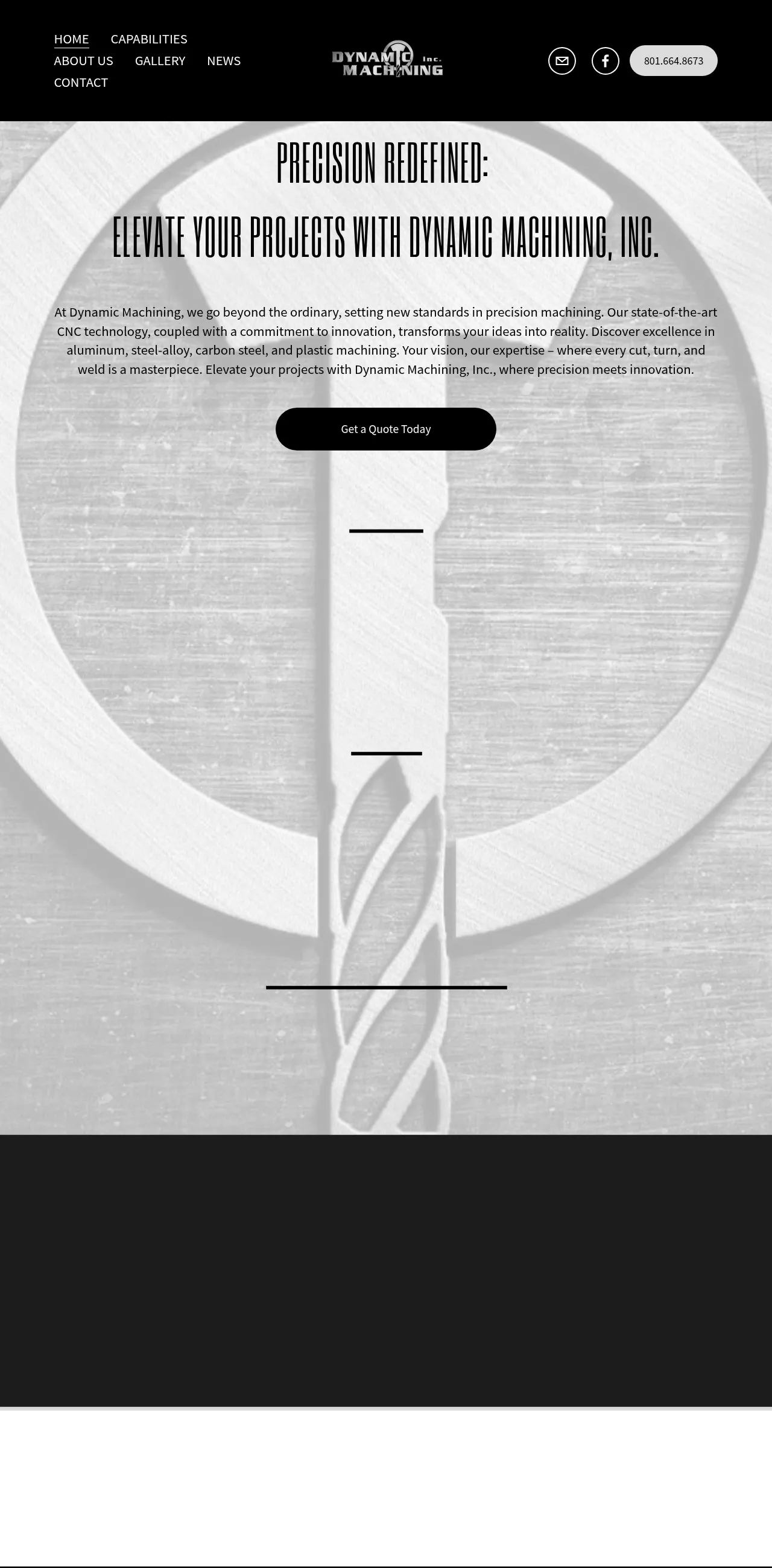Image resolution: width=772 pixels, height=1568 pixels.
Task: View the Gallery page
Action: tap(159, 61)
